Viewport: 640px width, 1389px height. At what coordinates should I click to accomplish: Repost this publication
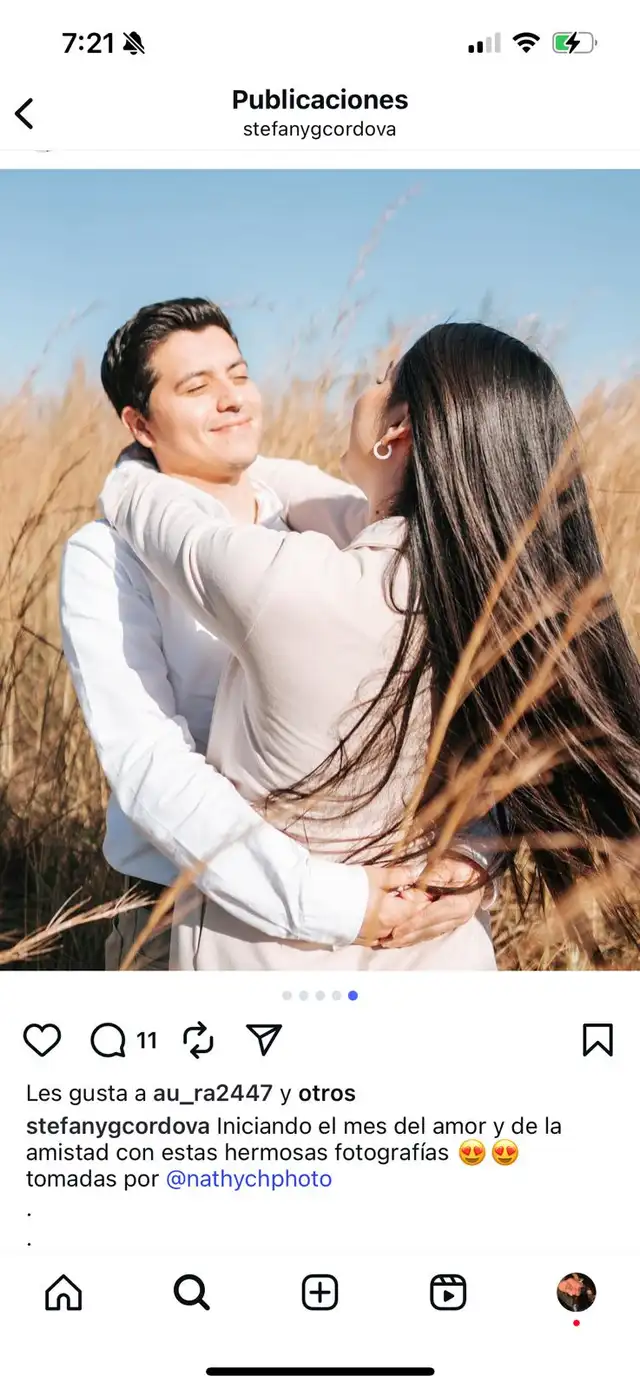(x=198, y=1041)
